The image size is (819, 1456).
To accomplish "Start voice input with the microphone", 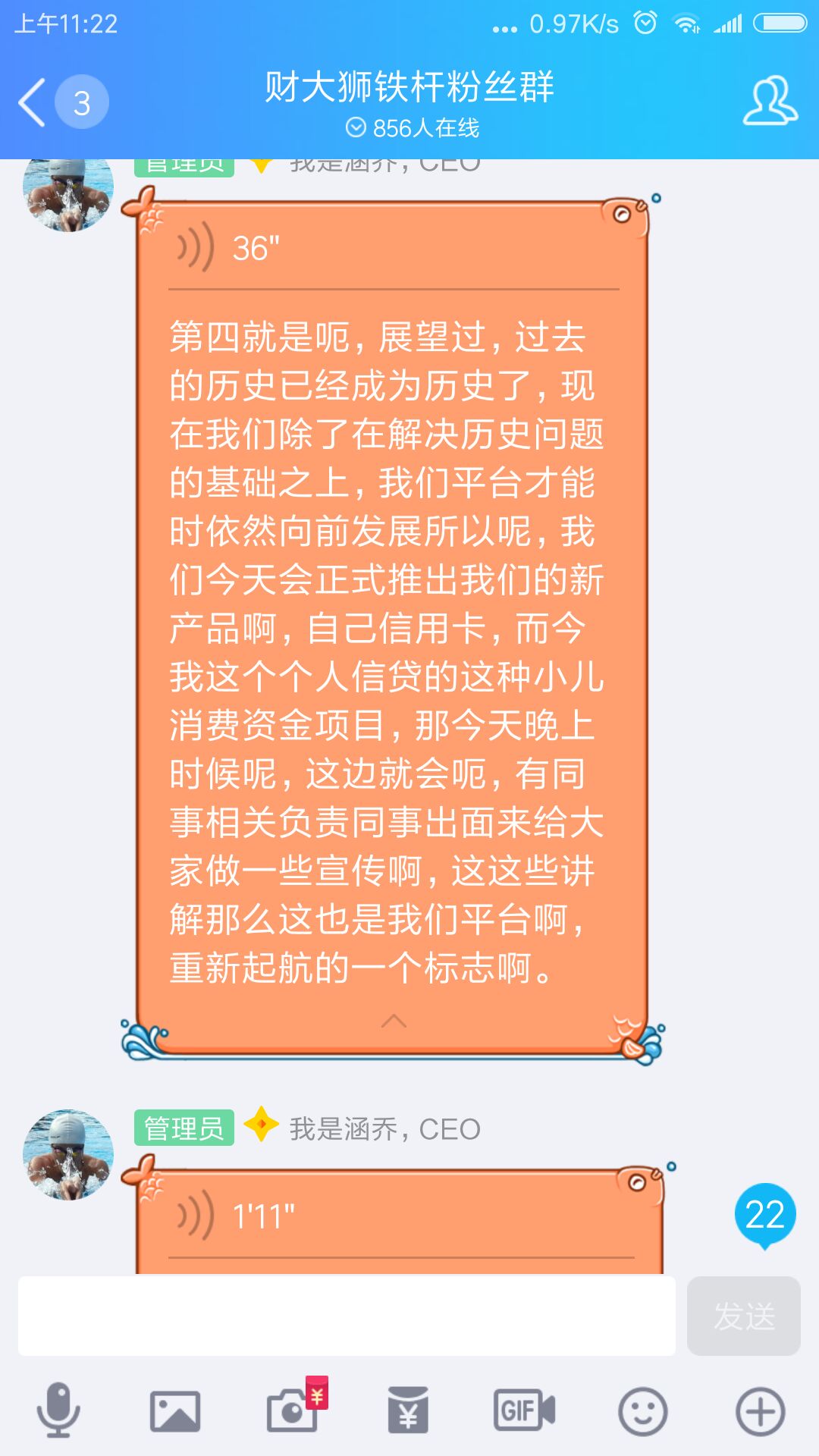I will [x=58, y=1411].
